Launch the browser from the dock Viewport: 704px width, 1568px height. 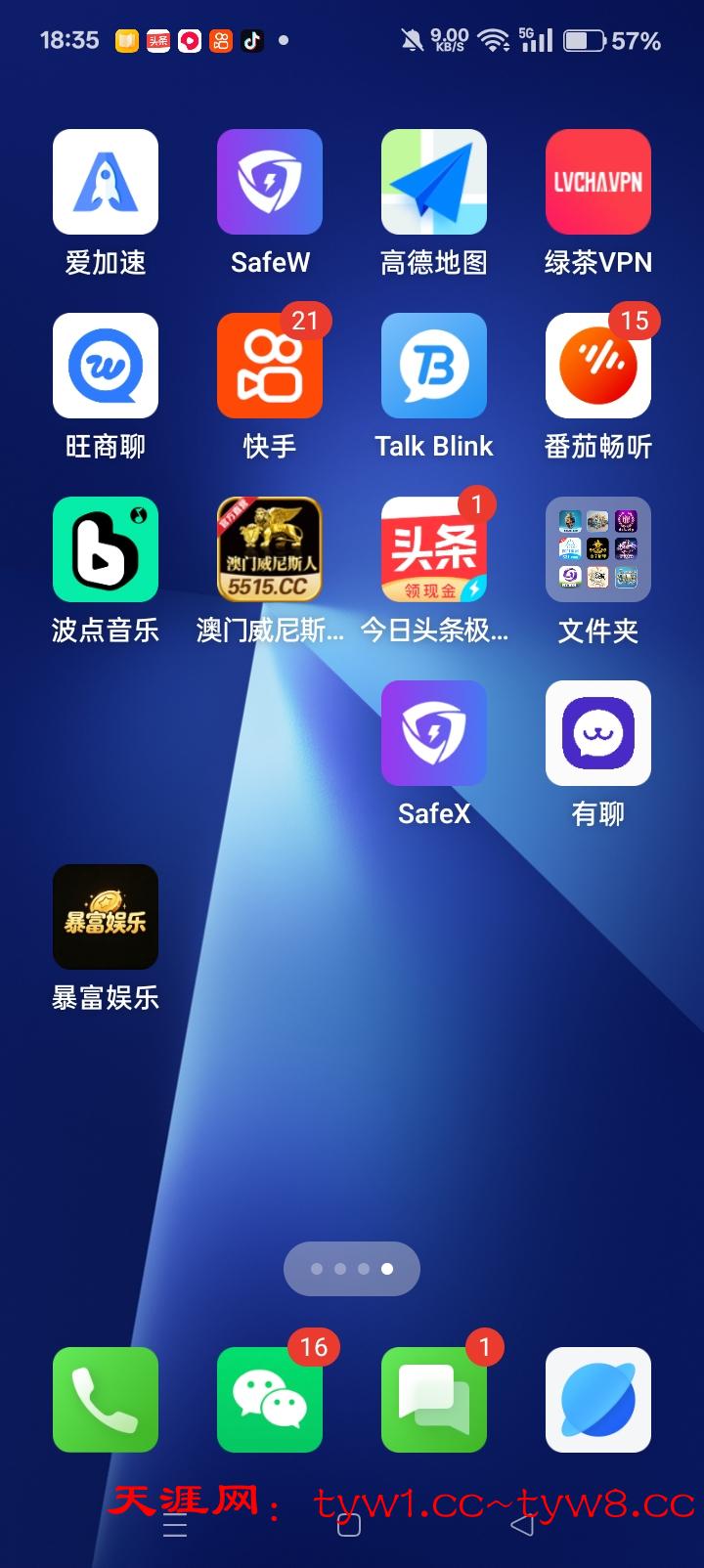598,1400
